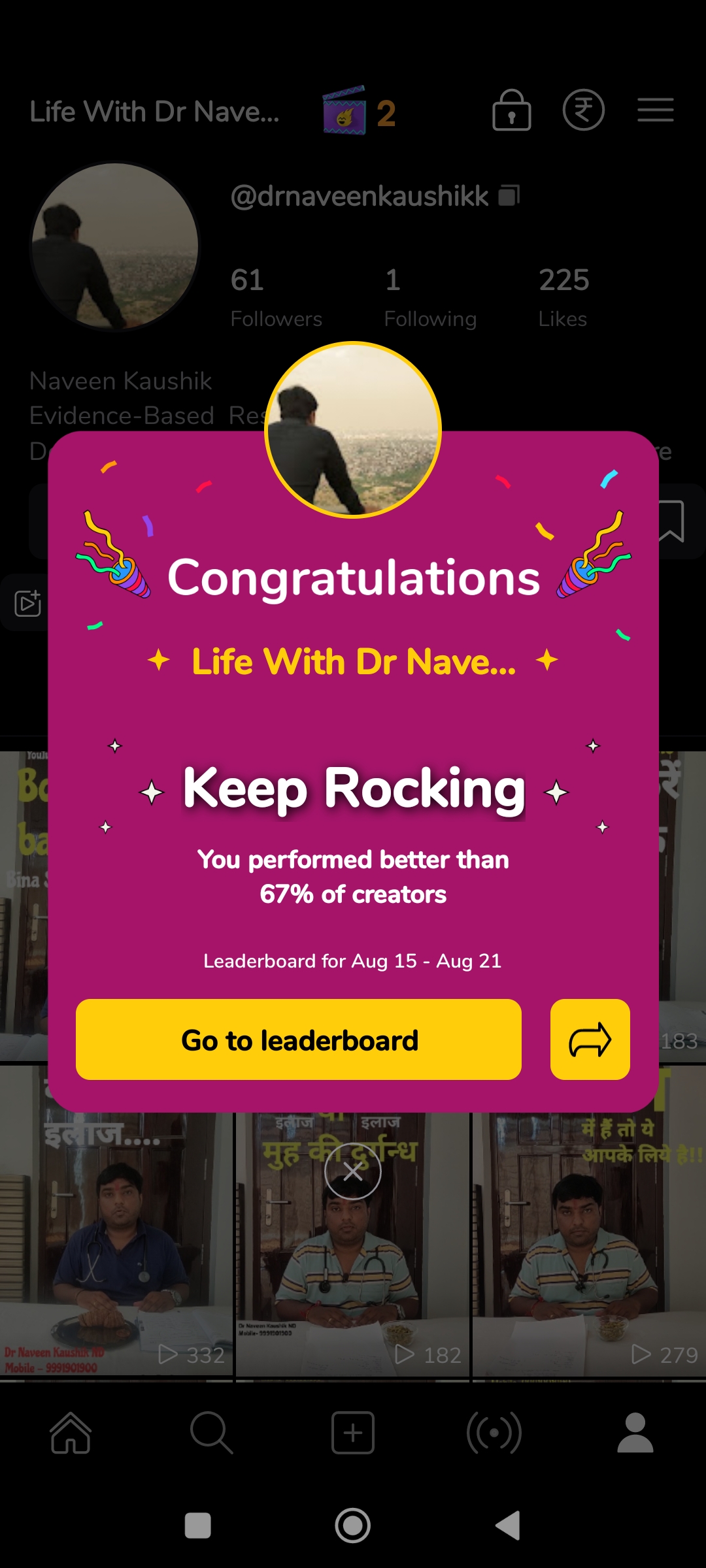Go to the phone's home screen

(353, 1526)
